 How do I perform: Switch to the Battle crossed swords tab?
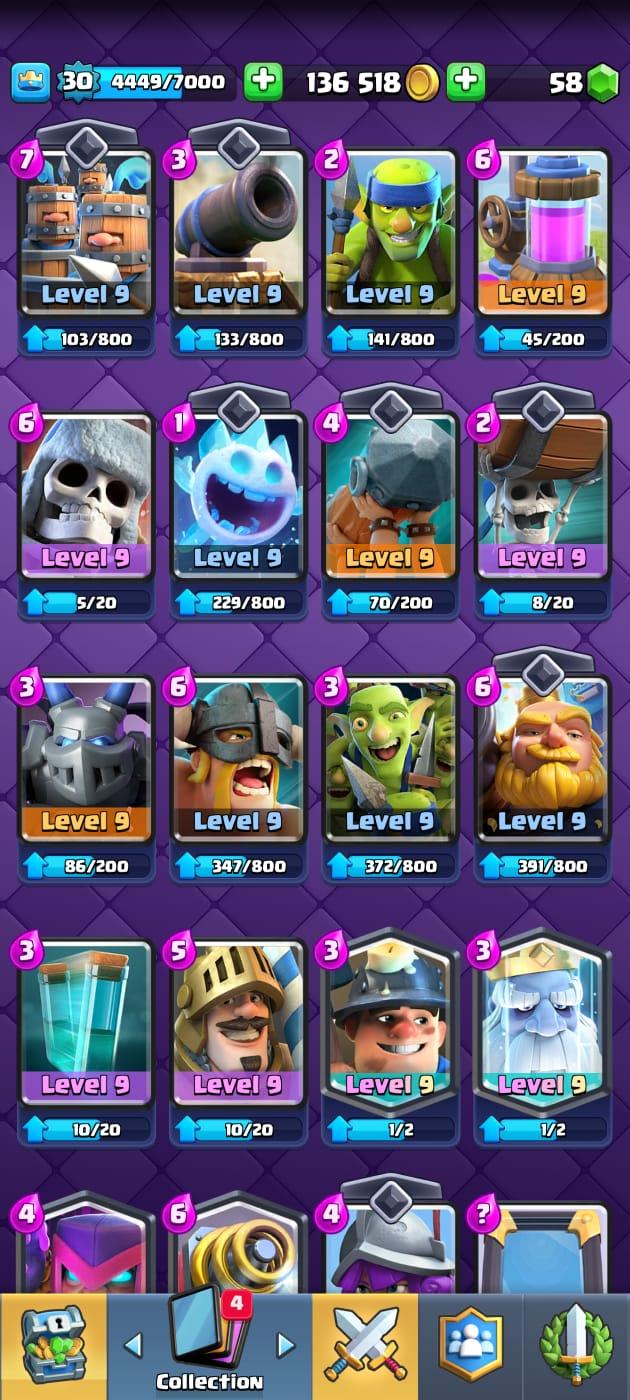(x=365, y=1345)
